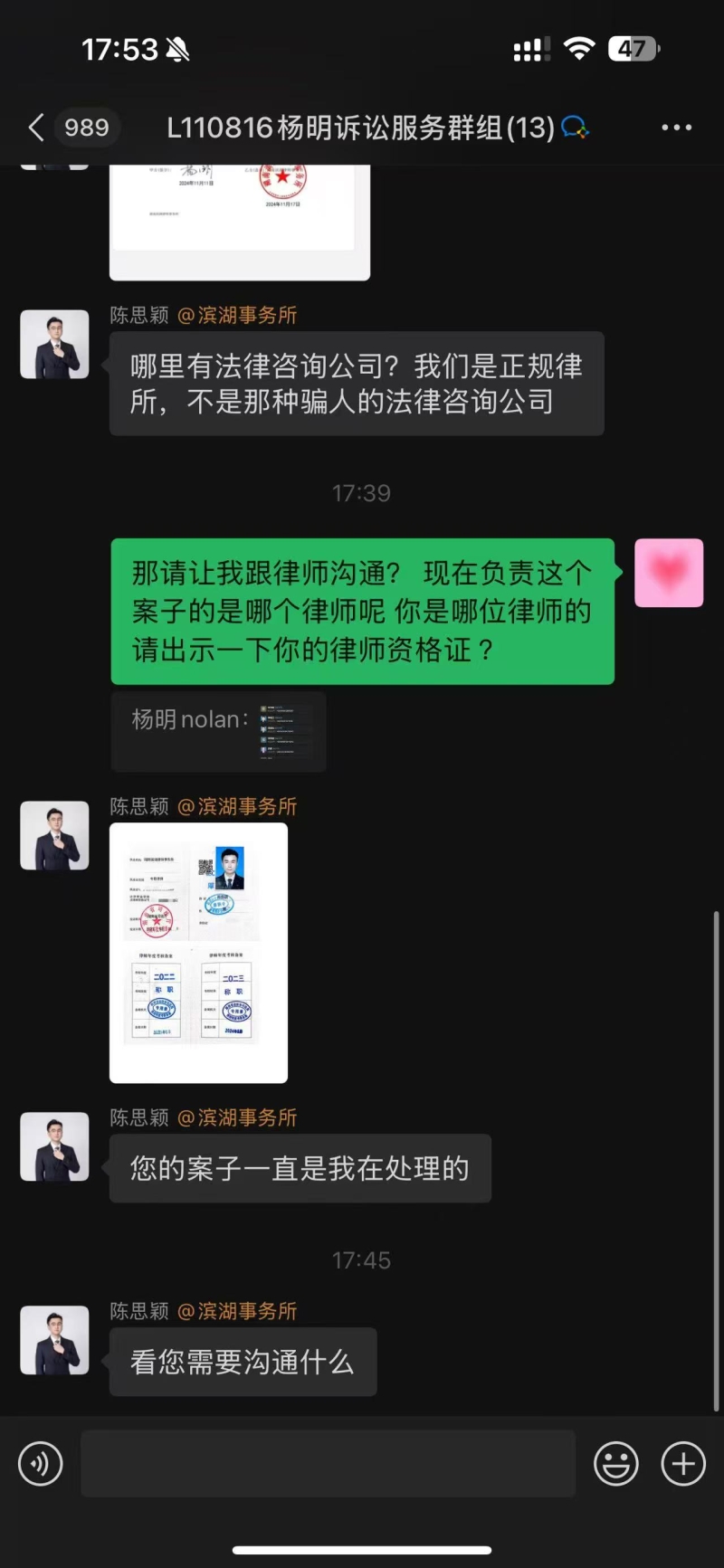Tap the message text input field
724x1568 pixels.
328,1464
